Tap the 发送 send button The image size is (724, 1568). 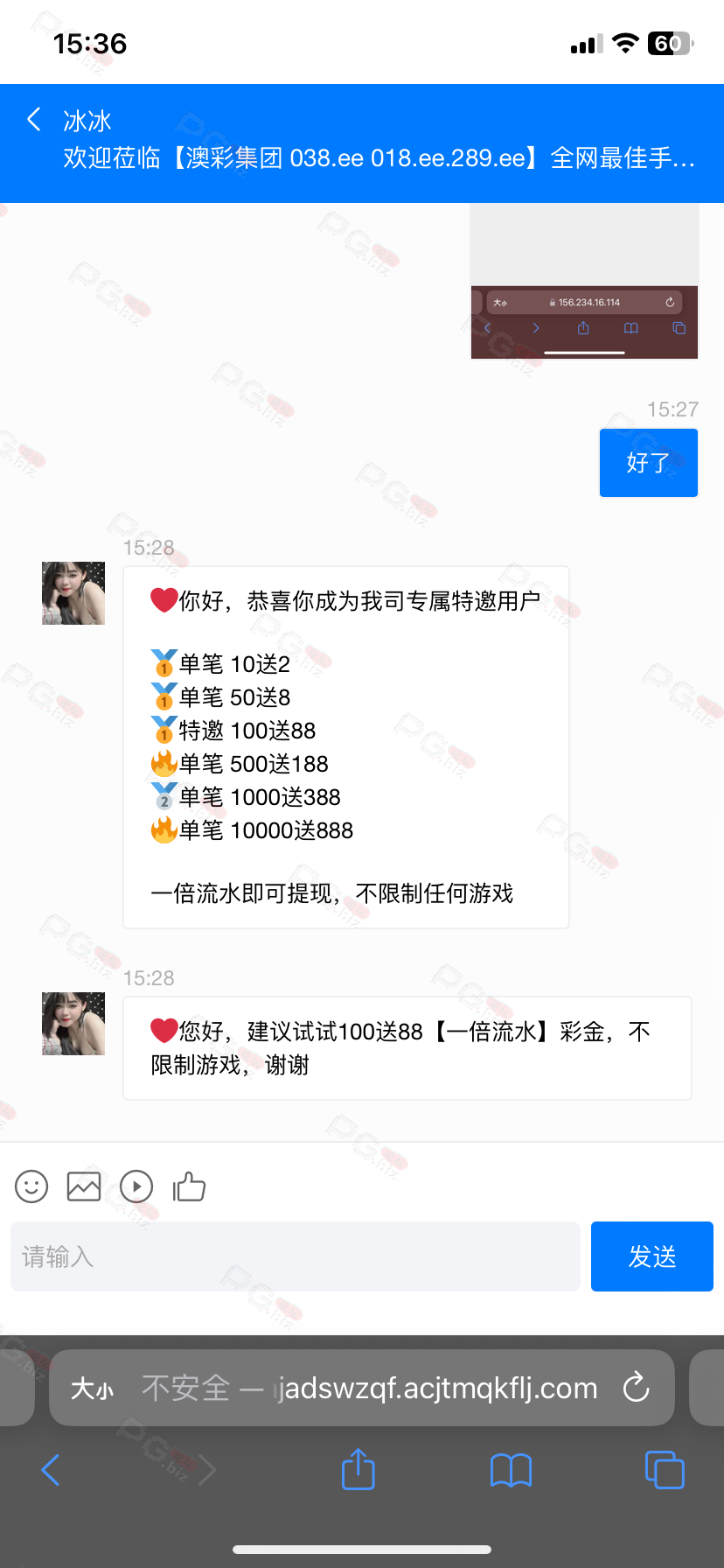point(652,1256)
